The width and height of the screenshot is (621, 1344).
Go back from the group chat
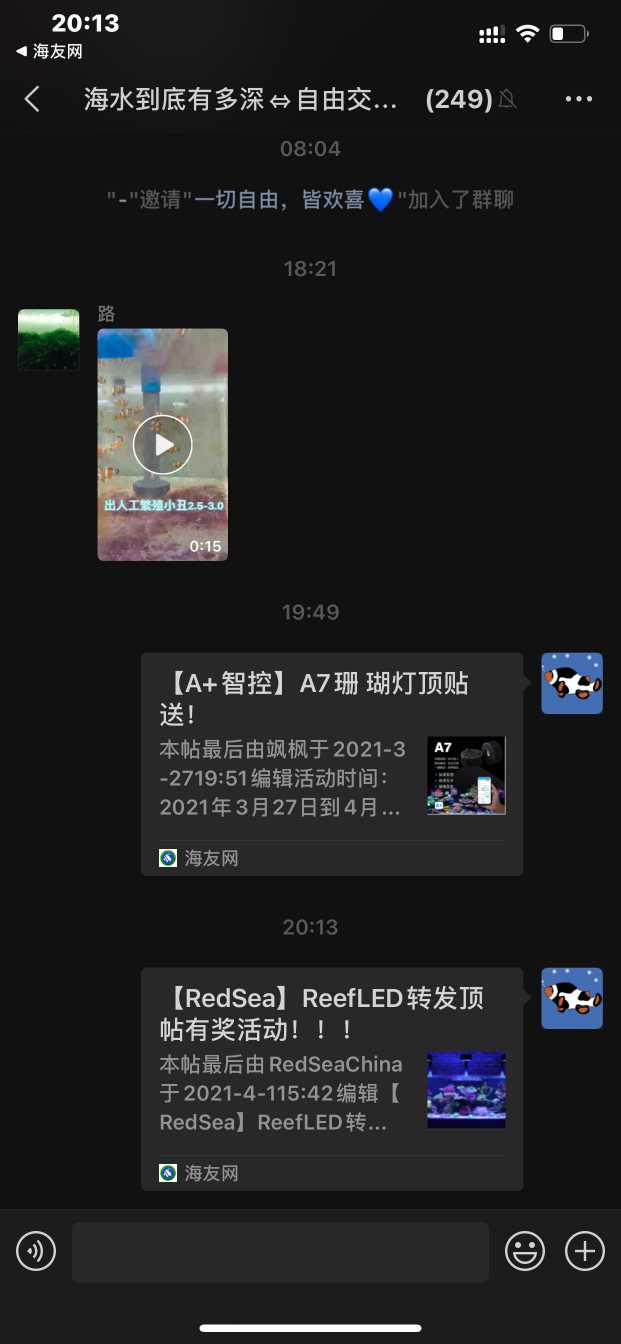[x=33, y=99]
